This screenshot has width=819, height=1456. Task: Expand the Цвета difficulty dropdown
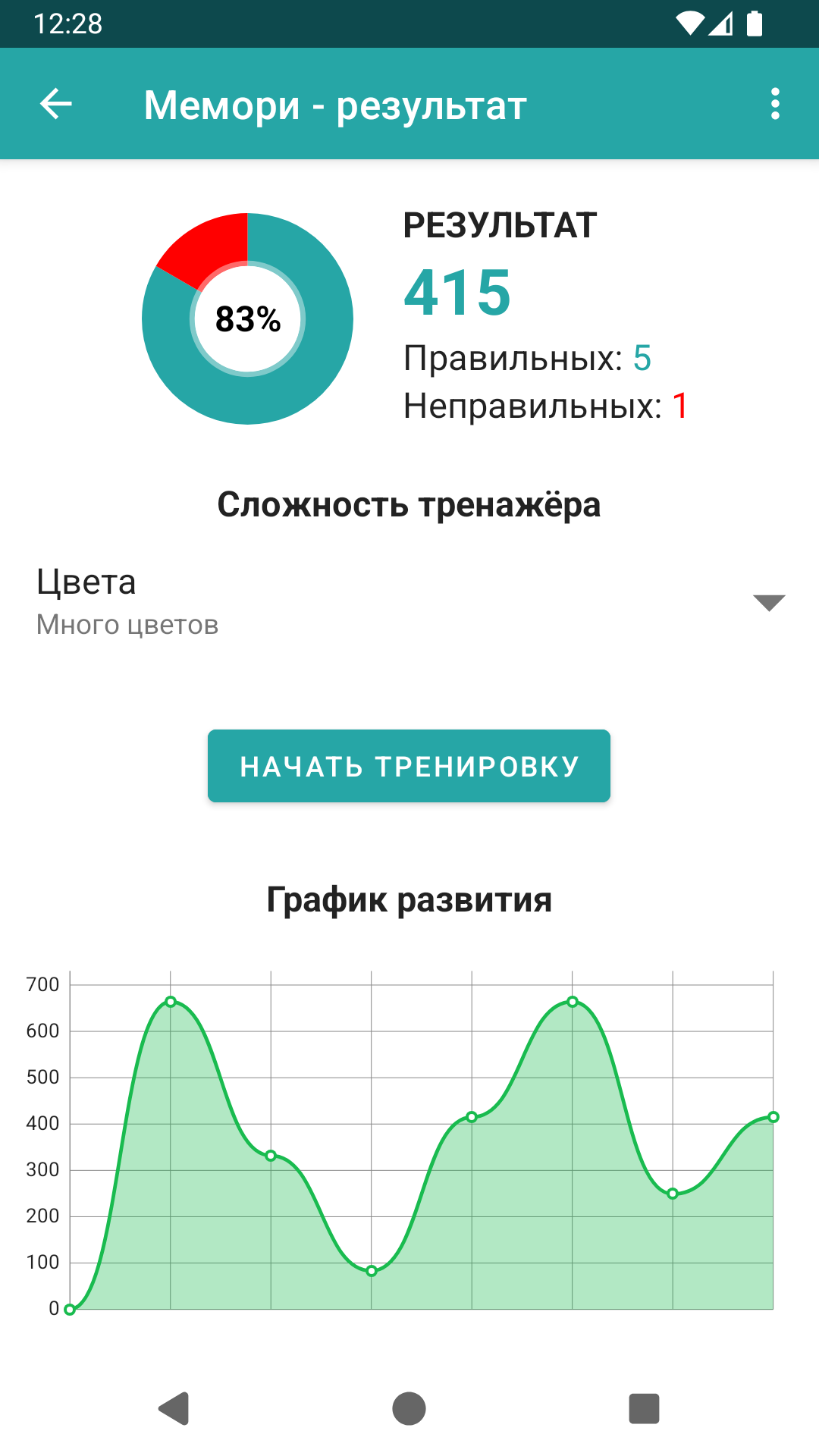409,603
